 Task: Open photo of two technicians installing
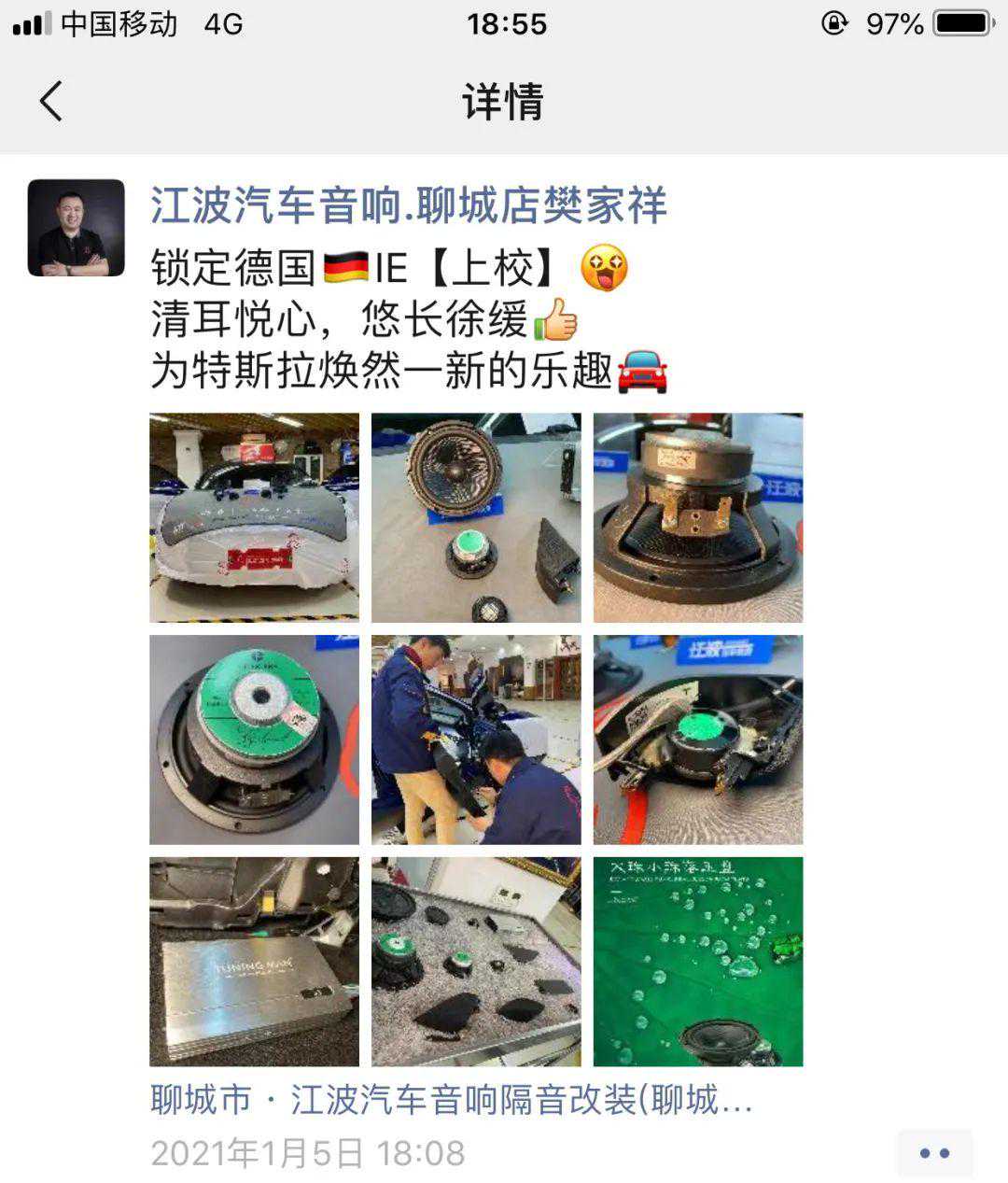tap(476, 739)
